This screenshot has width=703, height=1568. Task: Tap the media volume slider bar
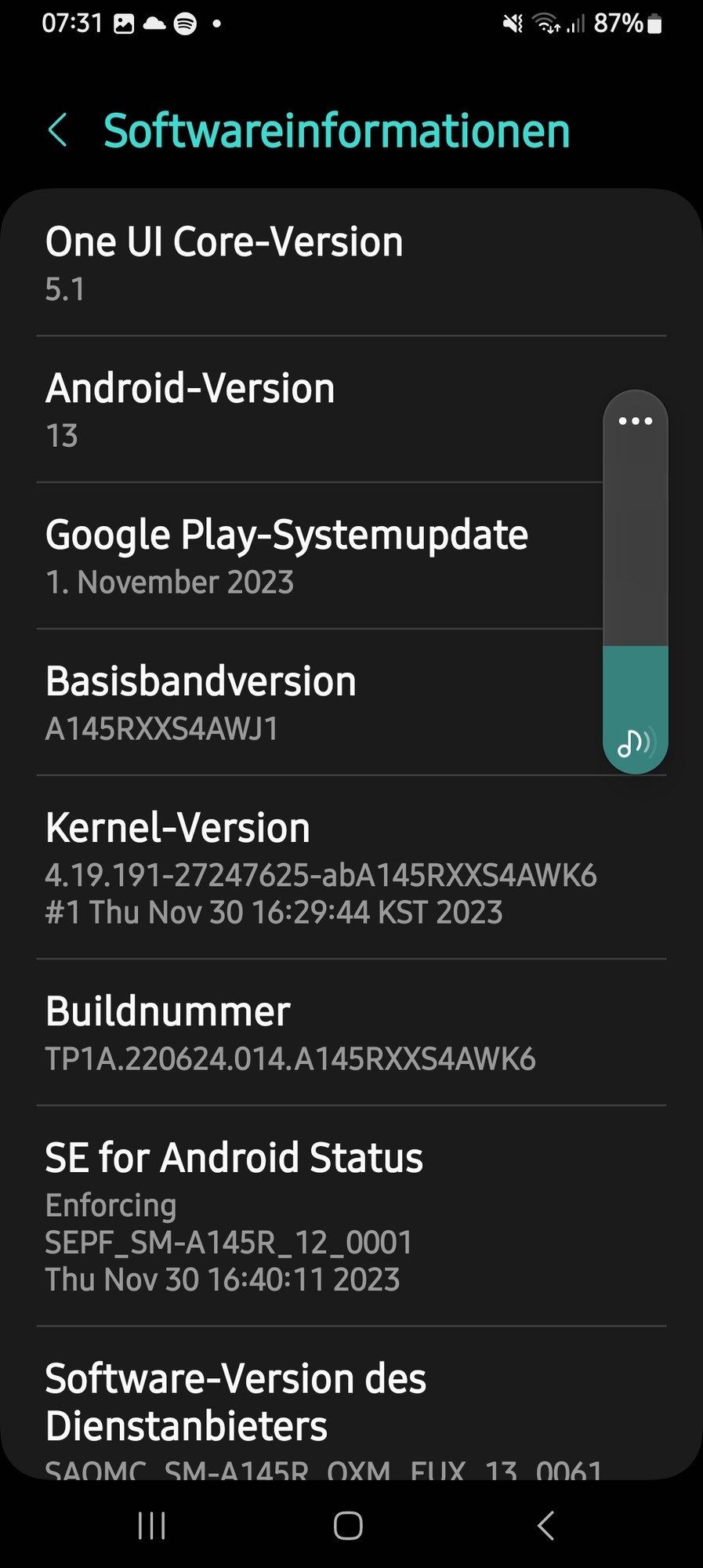(635, 564)
